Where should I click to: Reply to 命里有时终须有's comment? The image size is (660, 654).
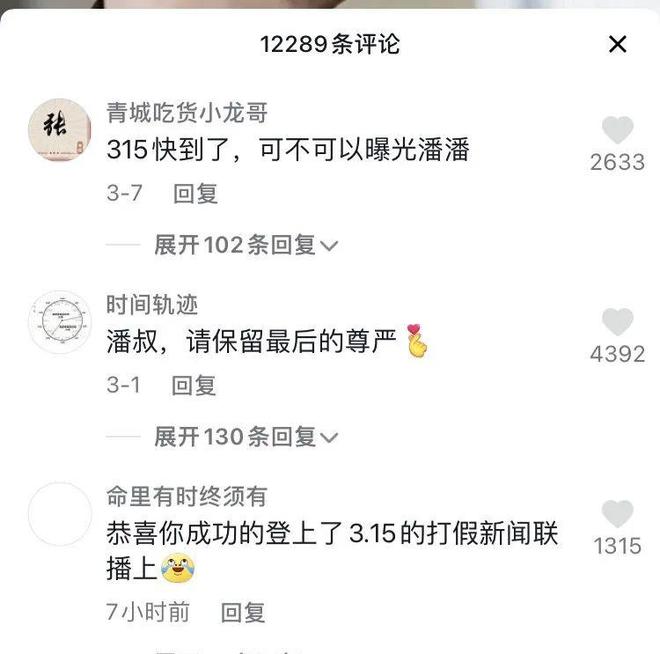(242, 611)
